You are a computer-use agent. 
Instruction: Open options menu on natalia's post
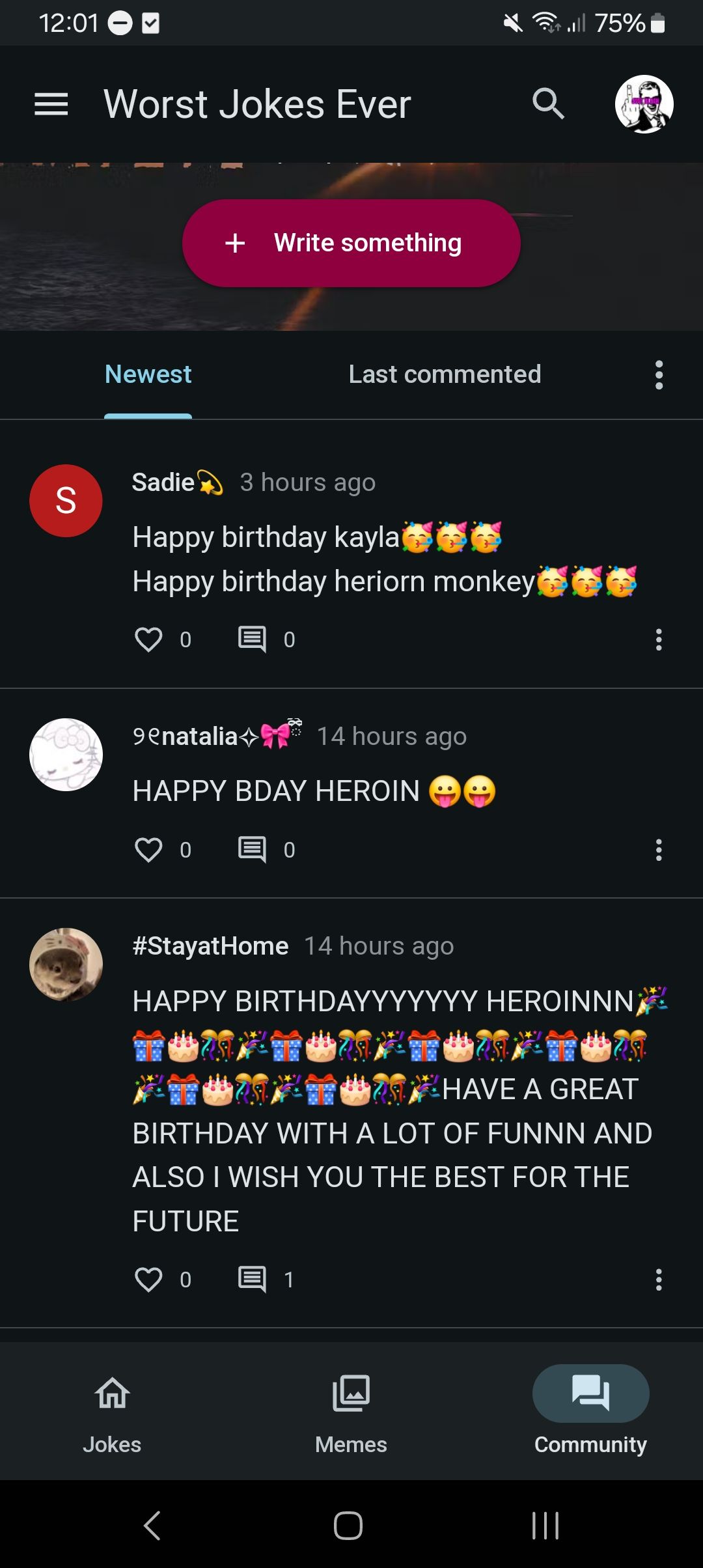(659, 850)
